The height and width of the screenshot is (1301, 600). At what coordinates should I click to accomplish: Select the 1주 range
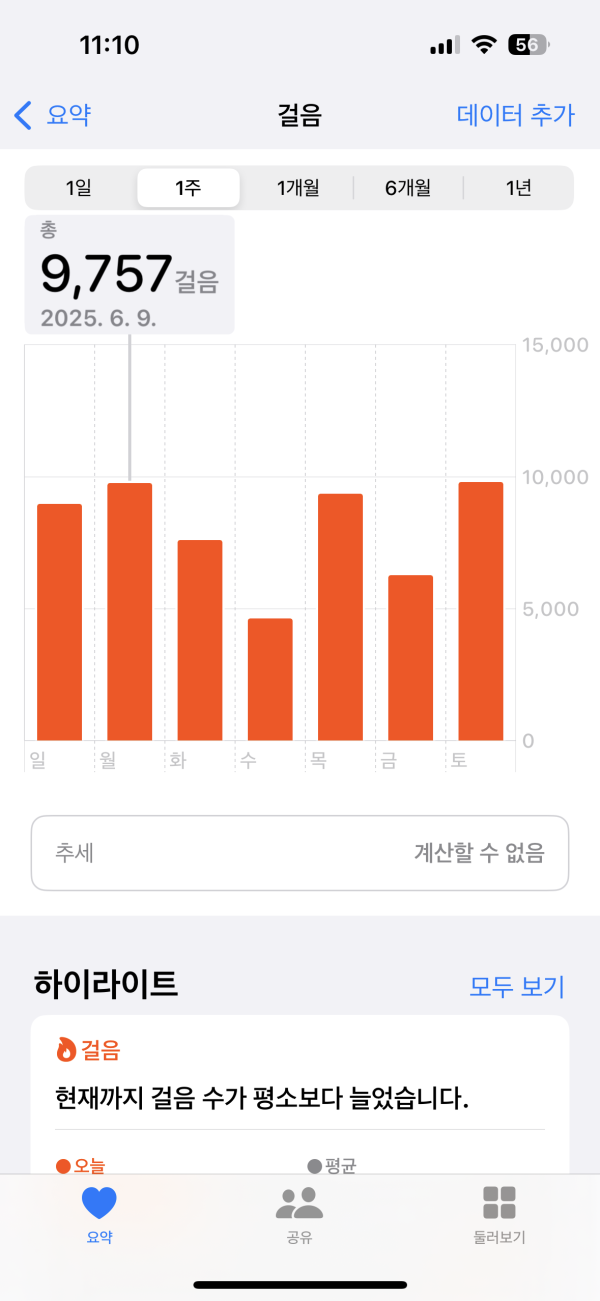188,188
